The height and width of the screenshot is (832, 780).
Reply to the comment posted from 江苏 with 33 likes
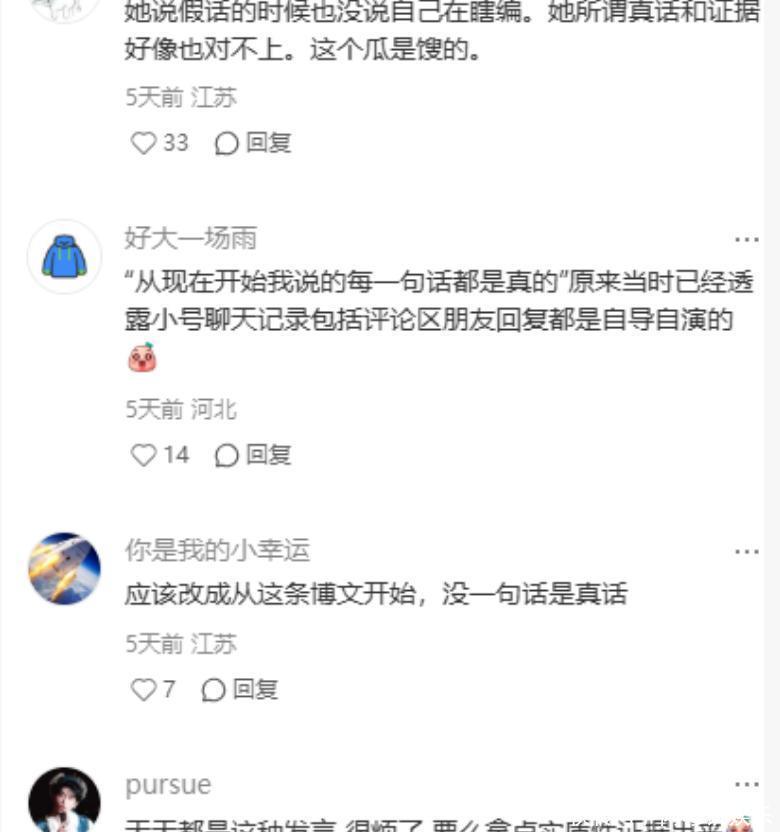(x=253, y=143)
